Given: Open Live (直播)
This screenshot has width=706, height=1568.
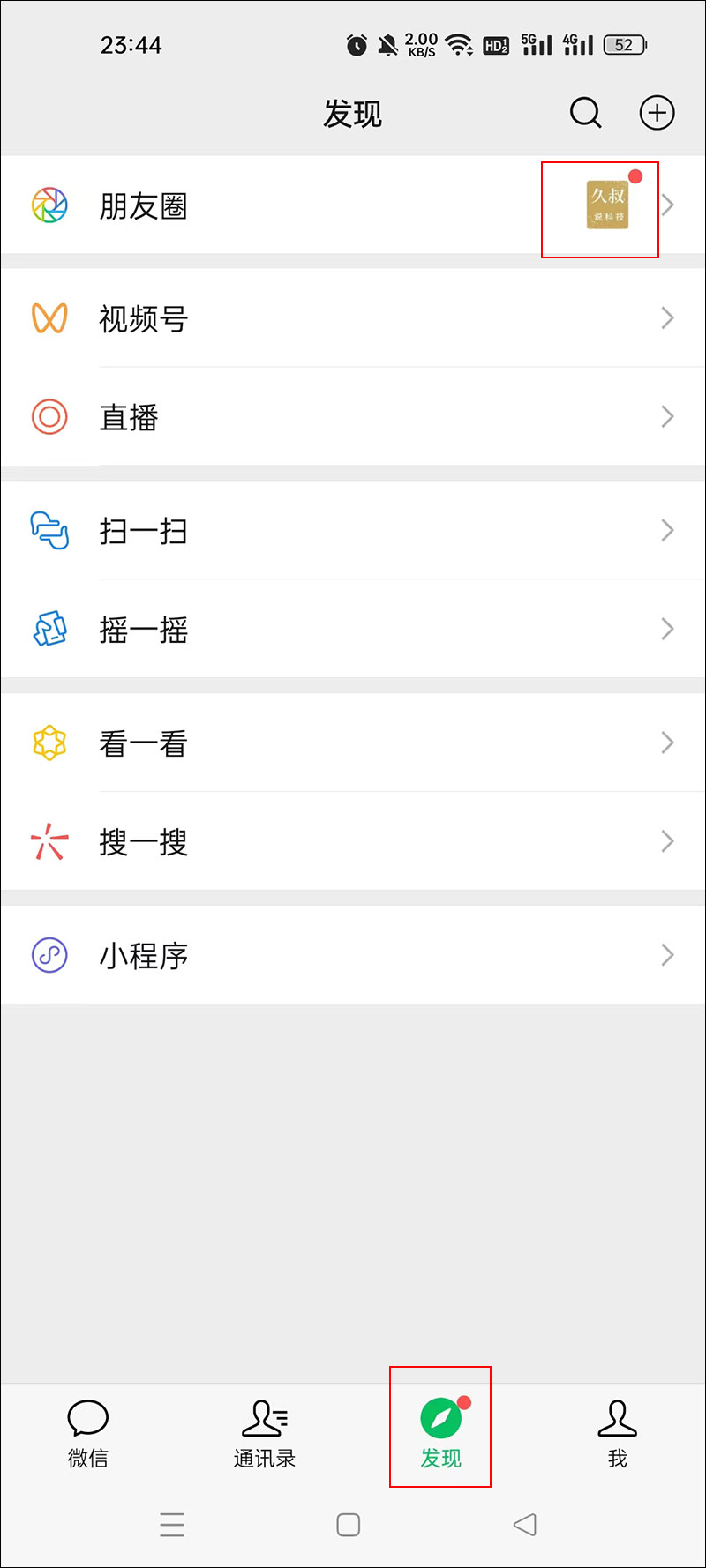Looking at the screenshot, I should (129, 417).
